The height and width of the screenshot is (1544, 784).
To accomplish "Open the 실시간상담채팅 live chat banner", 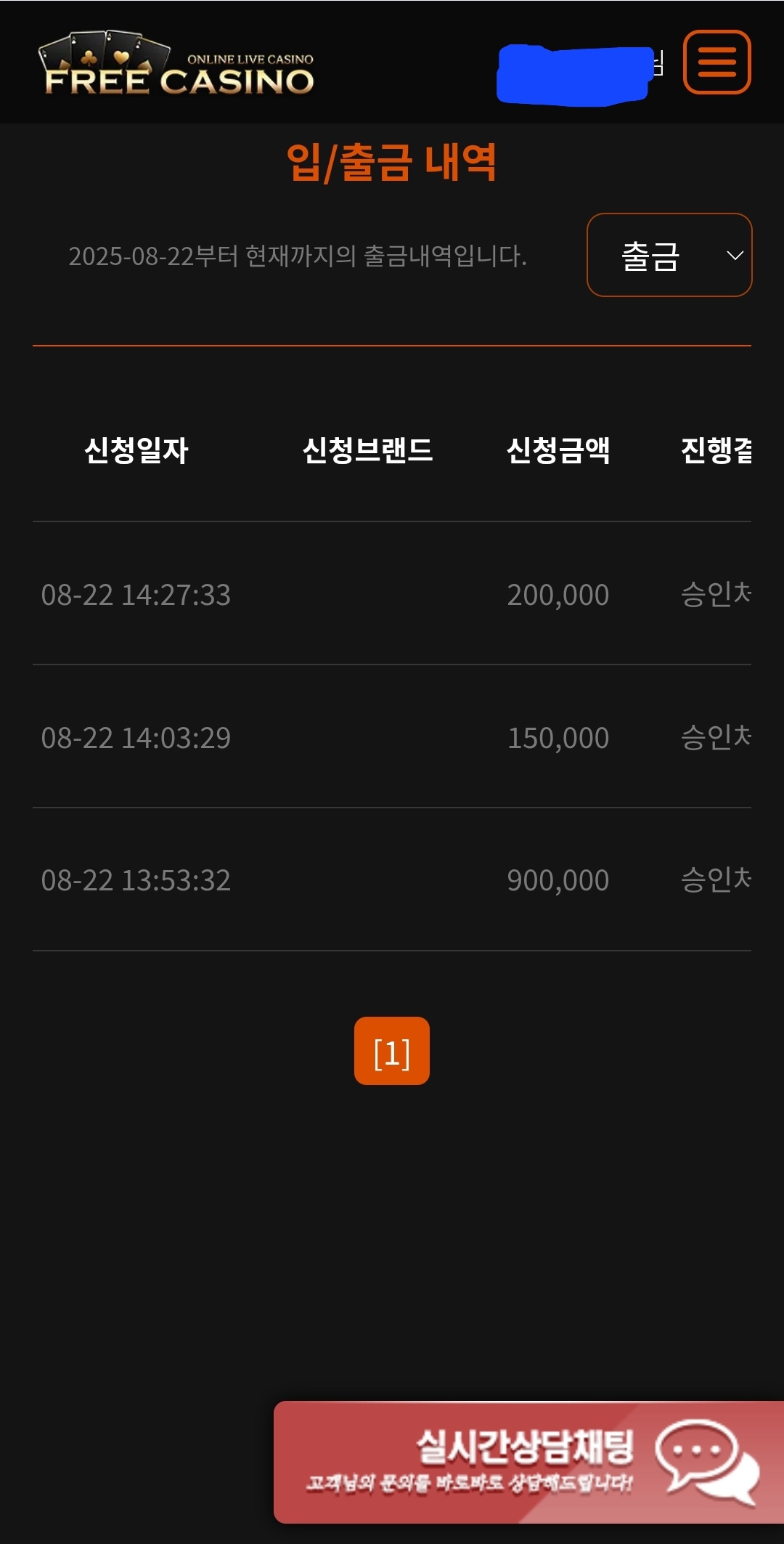I will point(528,1461).
